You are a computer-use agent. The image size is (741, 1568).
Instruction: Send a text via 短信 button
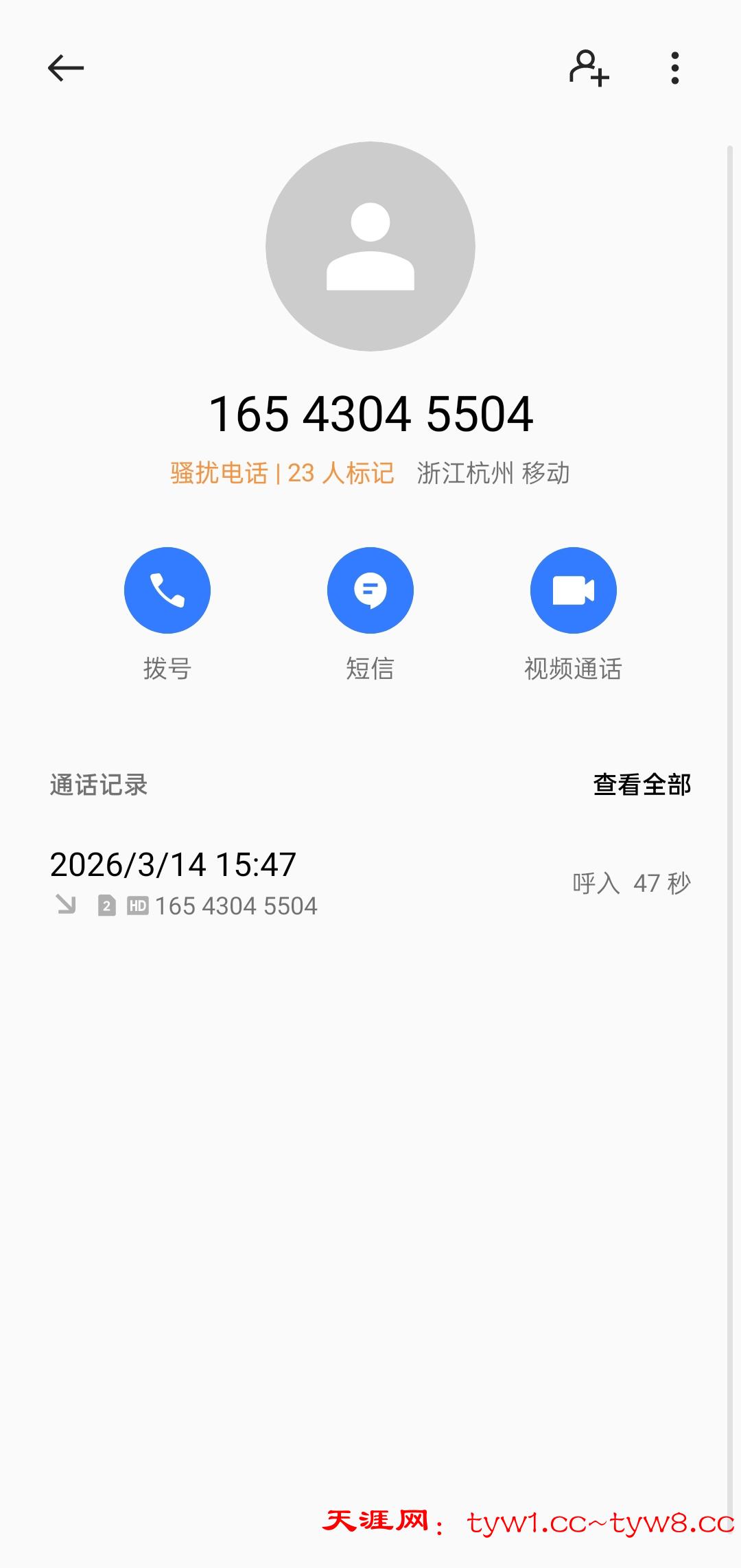(x=370, y=590)
